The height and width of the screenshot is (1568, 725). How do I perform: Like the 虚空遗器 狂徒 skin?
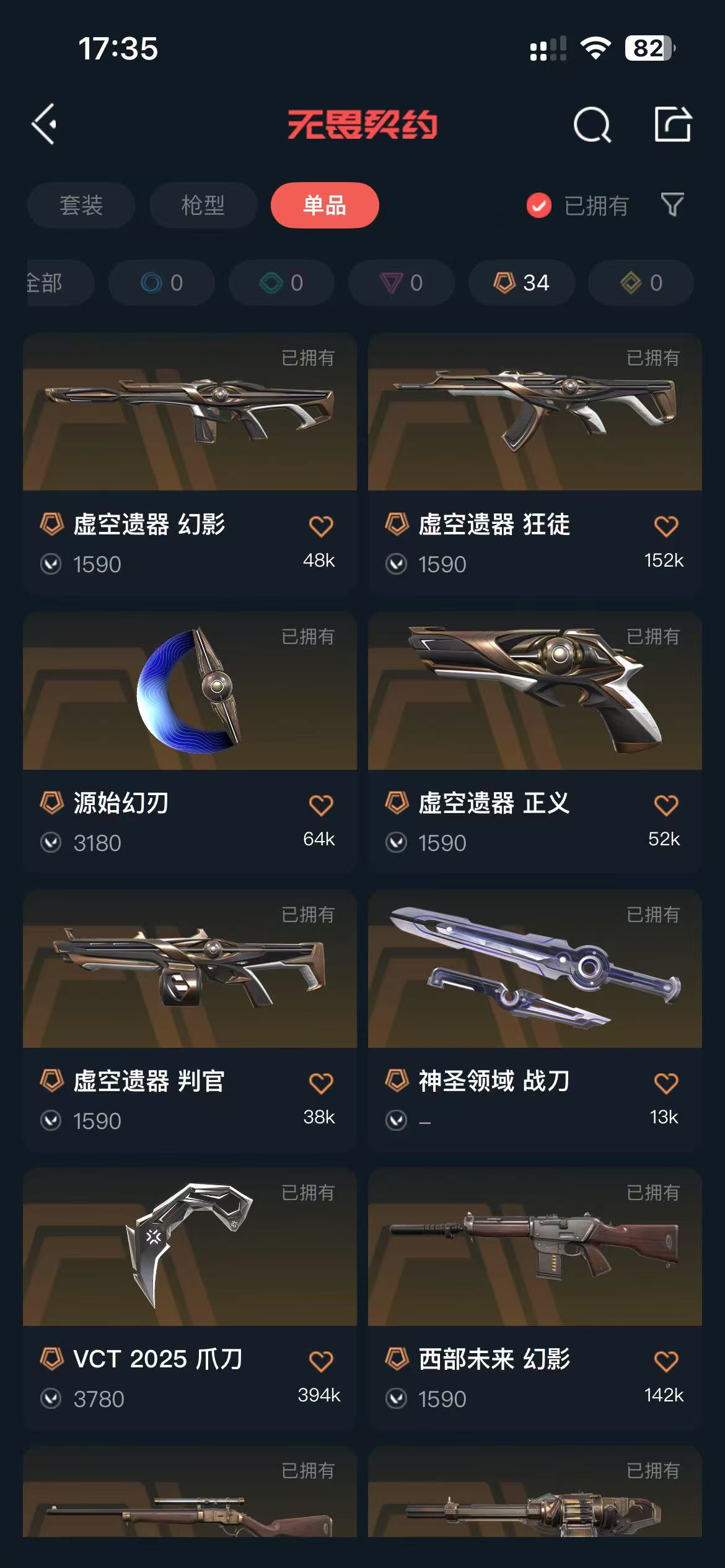tap(666, 526)
